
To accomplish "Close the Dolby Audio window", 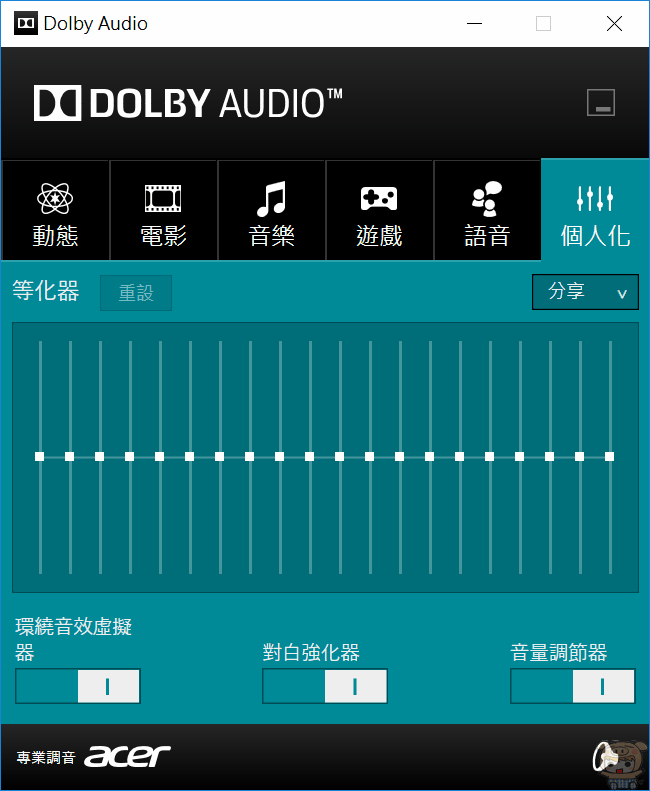I will click(x=614, y=23).
